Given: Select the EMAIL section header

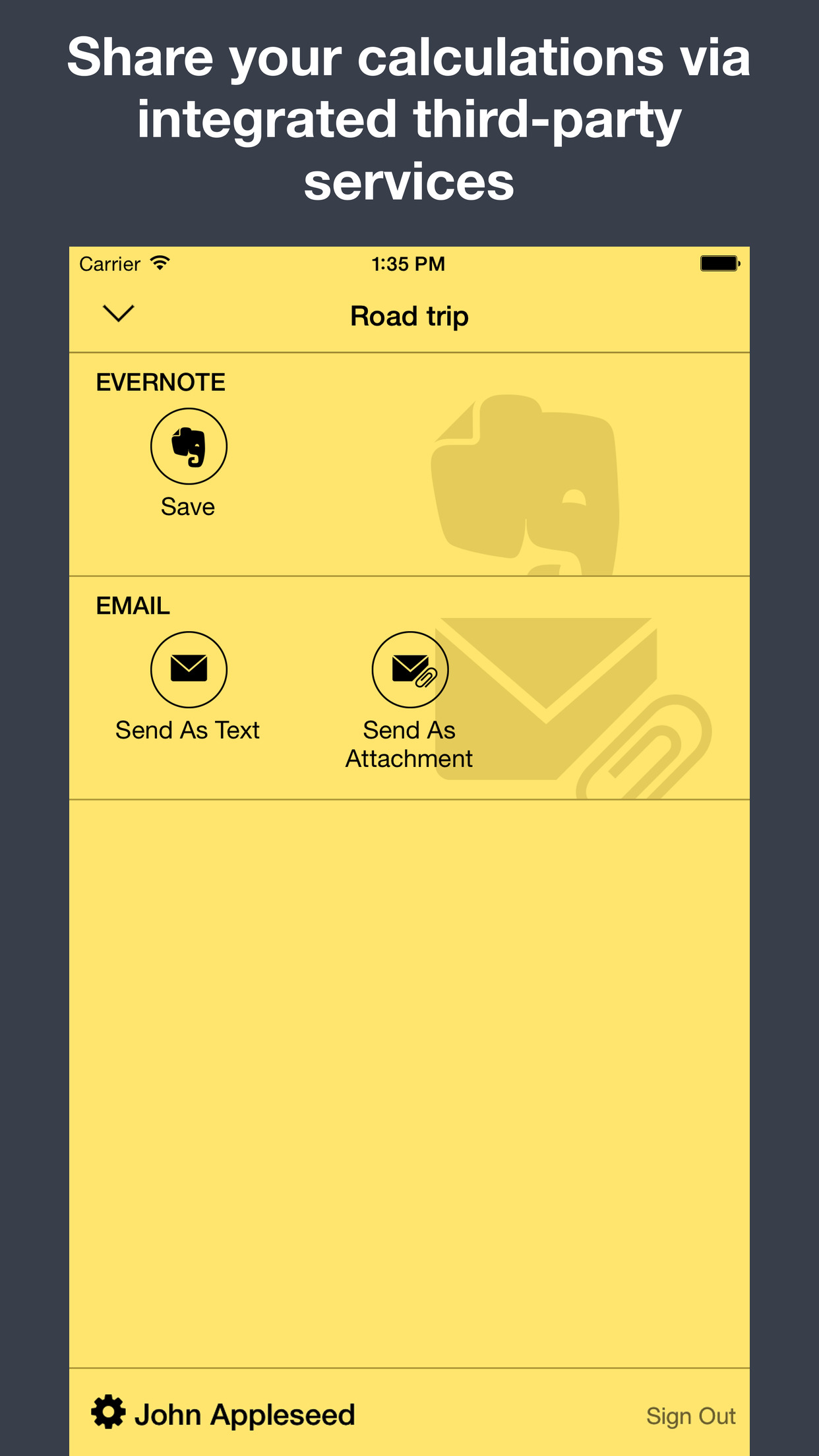Looking at the screenshot, I should pyautogui.click(x=133, y=604).
